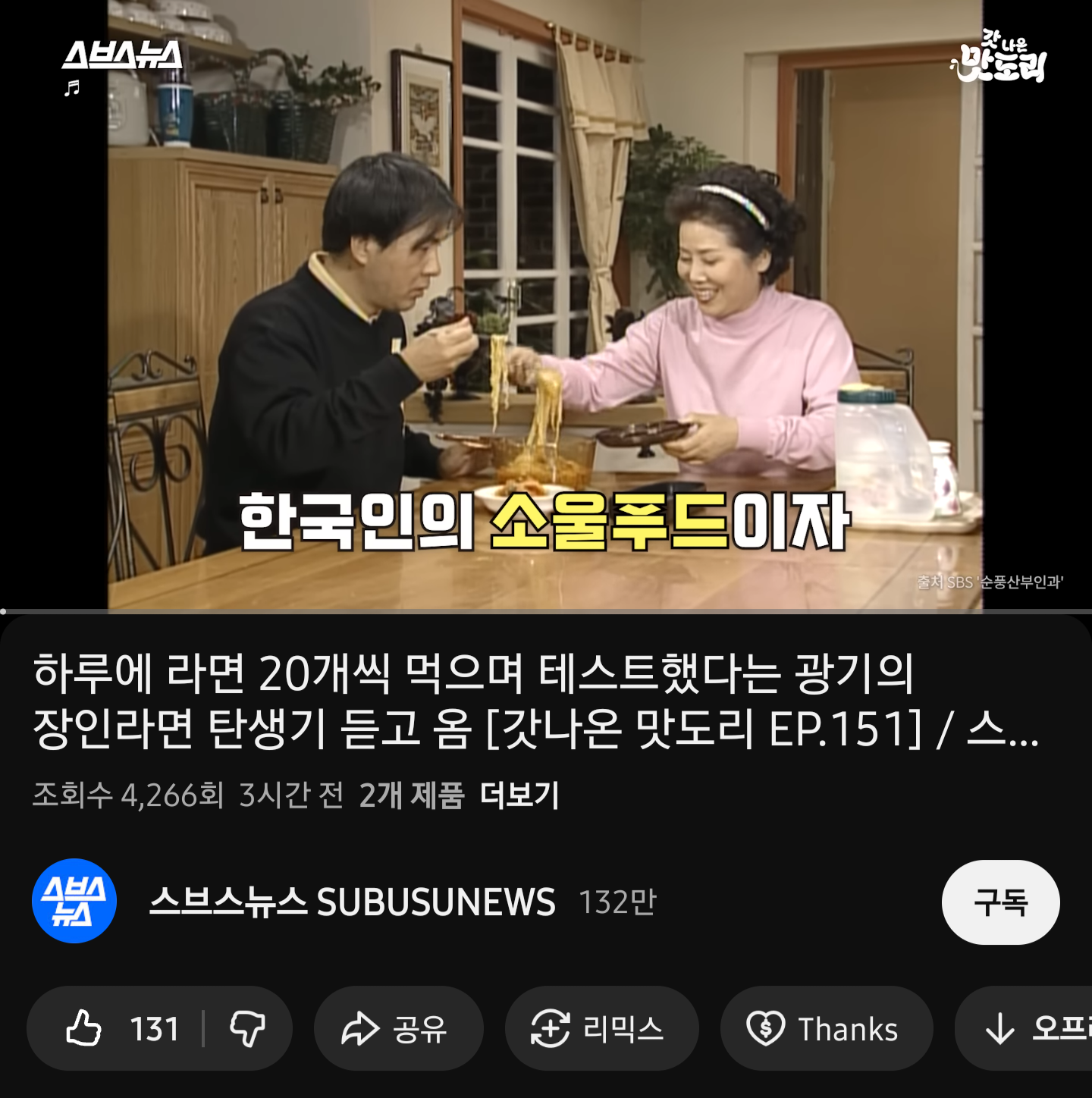Share the video via 공유
Screen dimensions: 1092x1098
point(397,1029)
